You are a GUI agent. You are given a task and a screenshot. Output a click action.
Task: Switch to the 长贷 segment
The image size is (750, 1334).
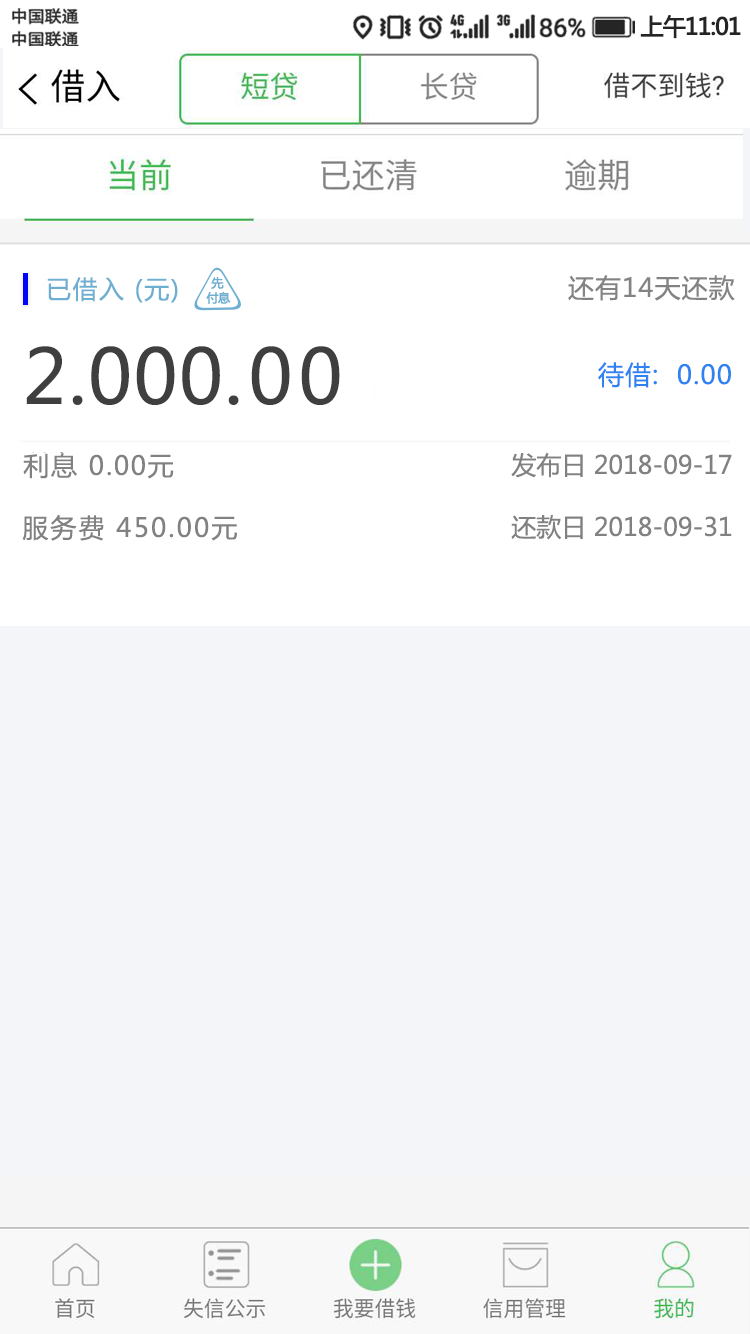449,88
